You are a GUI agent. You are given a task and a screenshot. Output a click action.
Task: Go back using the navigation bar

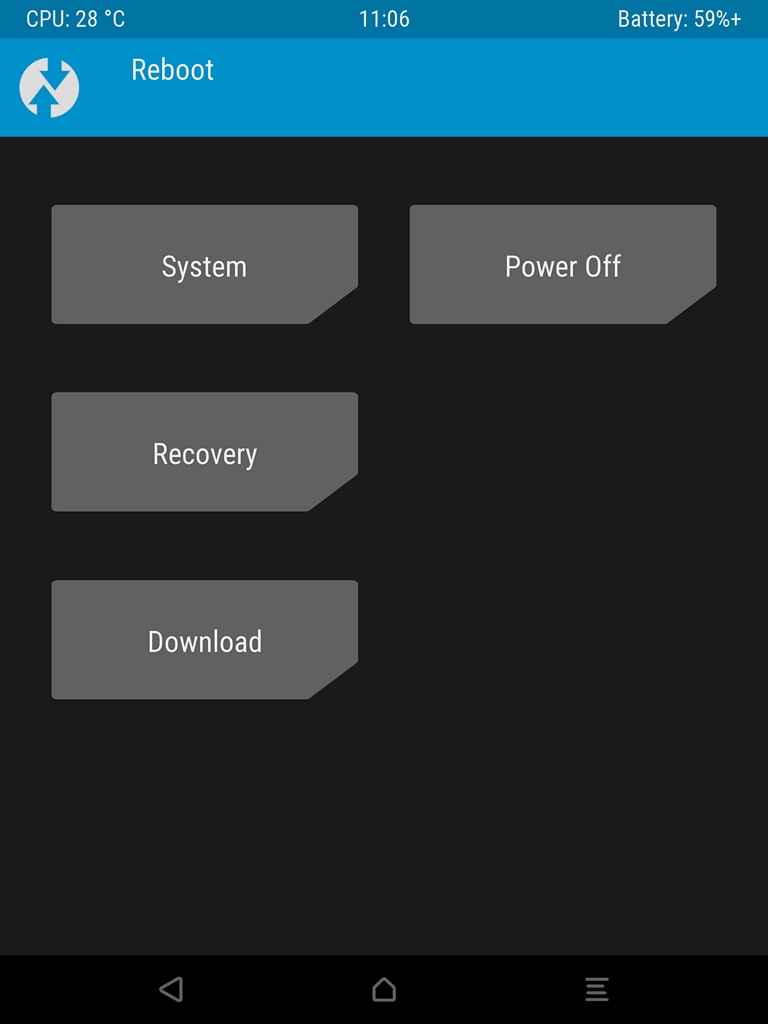point(171,989)
